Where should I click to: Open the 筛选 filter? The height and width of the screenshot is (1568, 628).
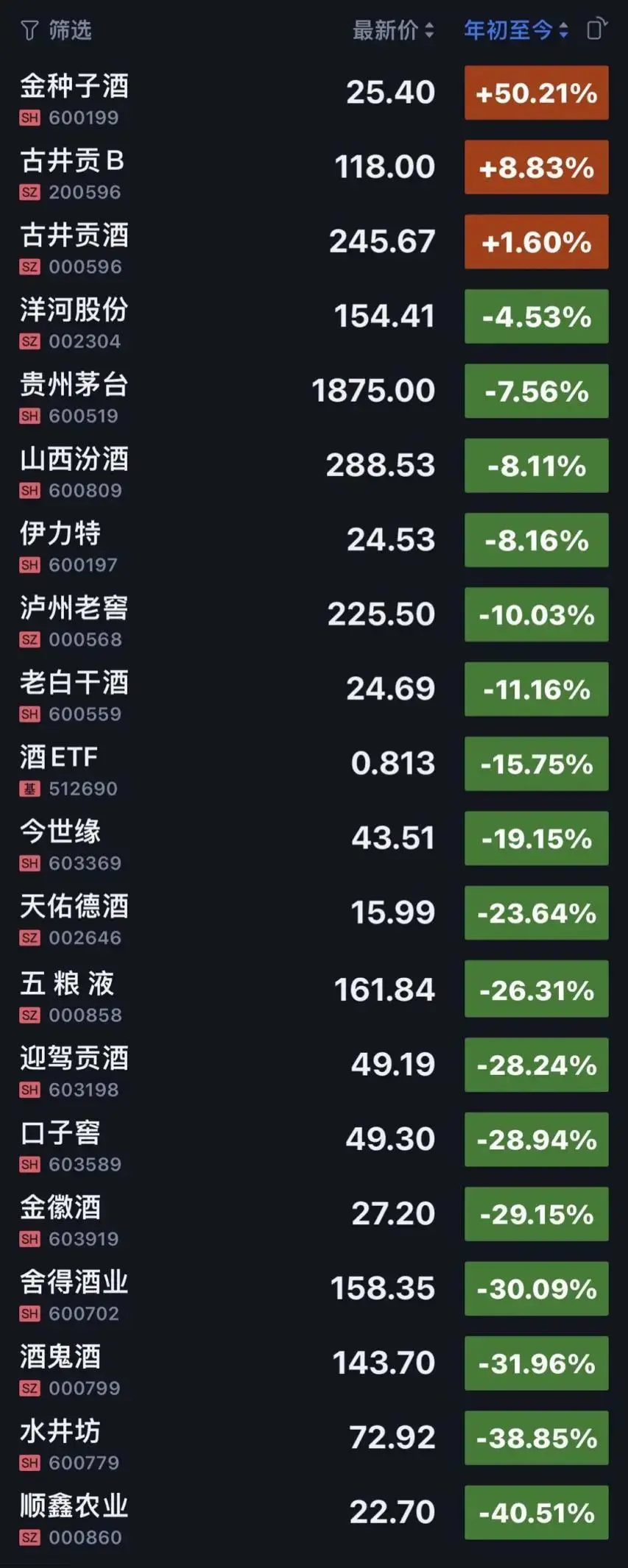(x=57, y=30)
